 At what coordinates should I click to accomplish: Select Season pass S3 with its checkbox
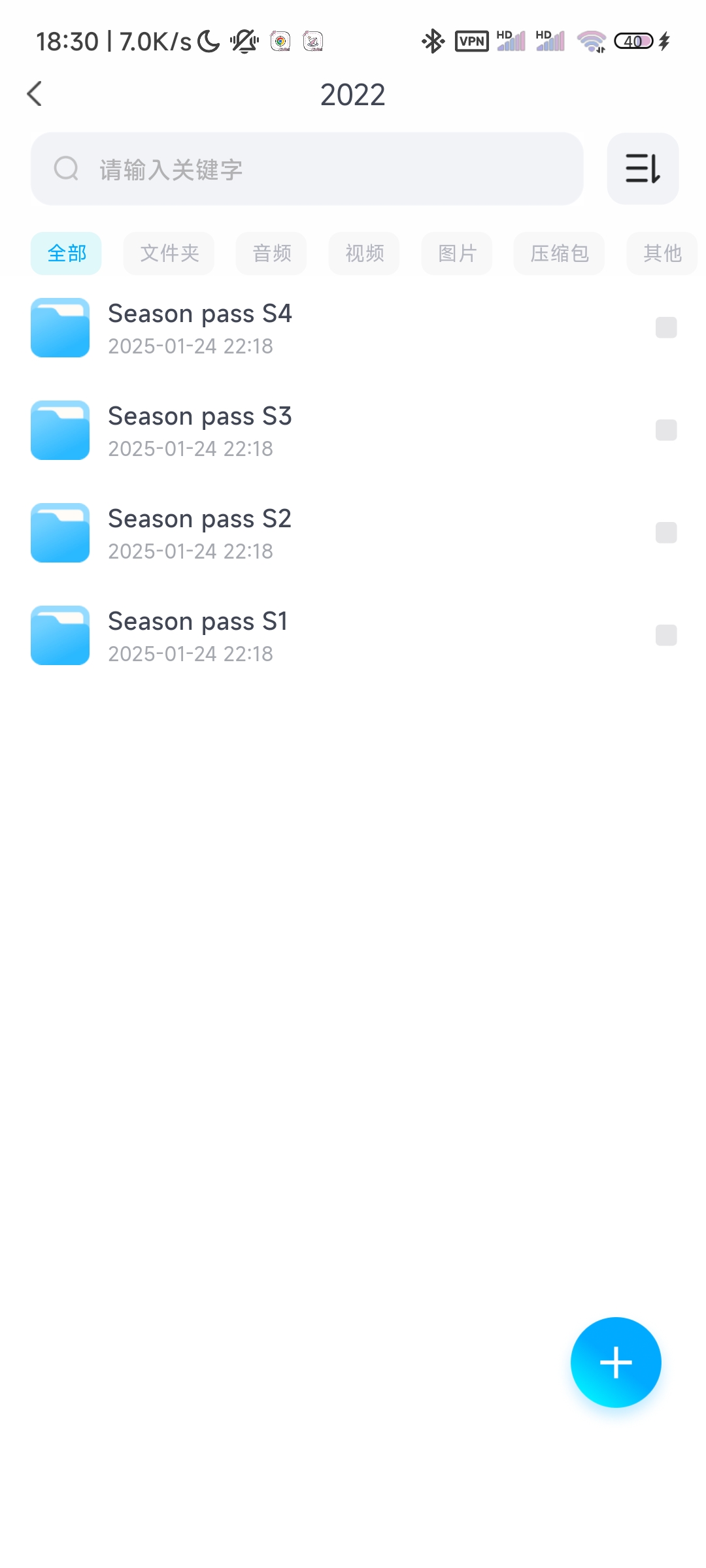point(665,430)
